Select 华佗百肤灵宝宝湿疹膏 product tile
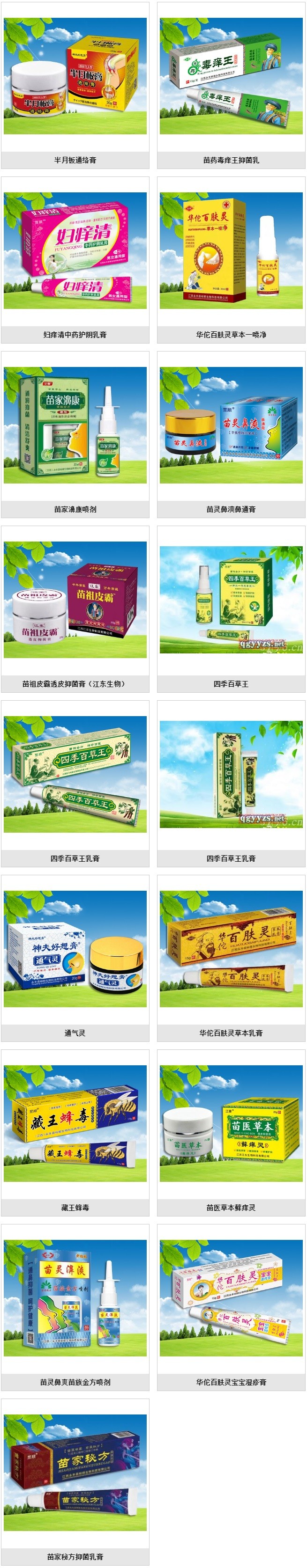 click(231, 1298)
